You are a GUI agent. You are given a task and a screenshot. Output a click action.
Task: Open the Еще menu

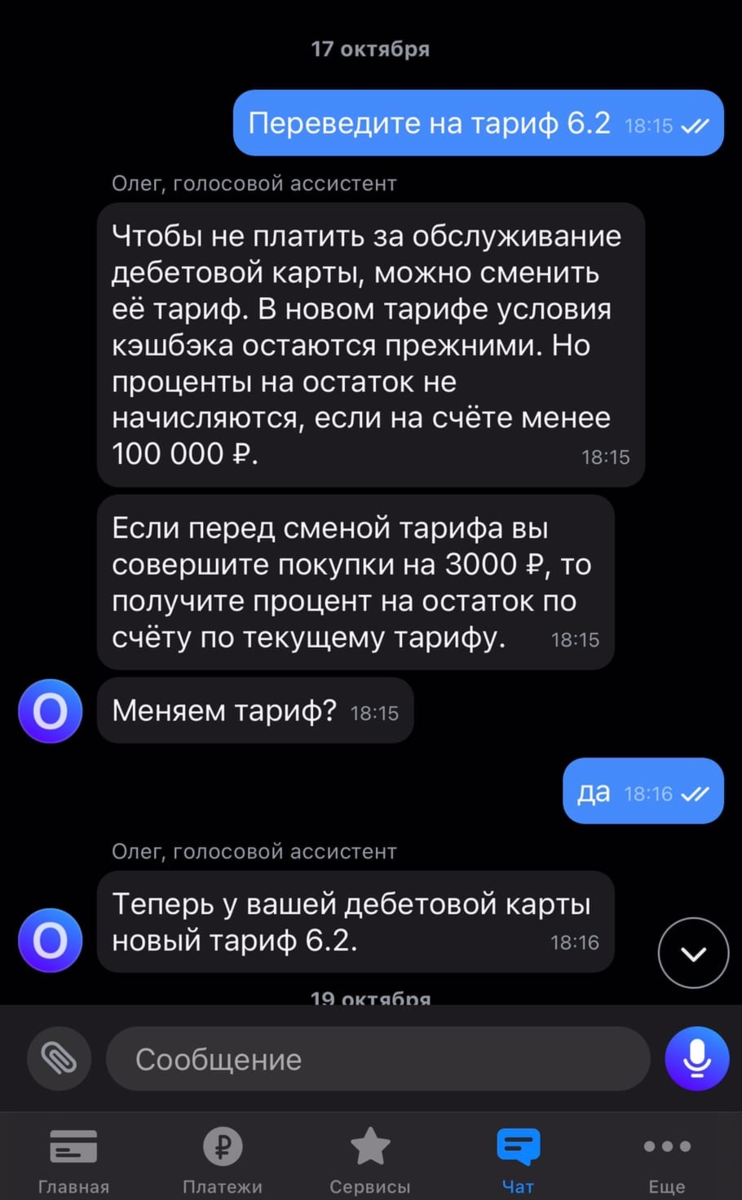coord(667,1160)
